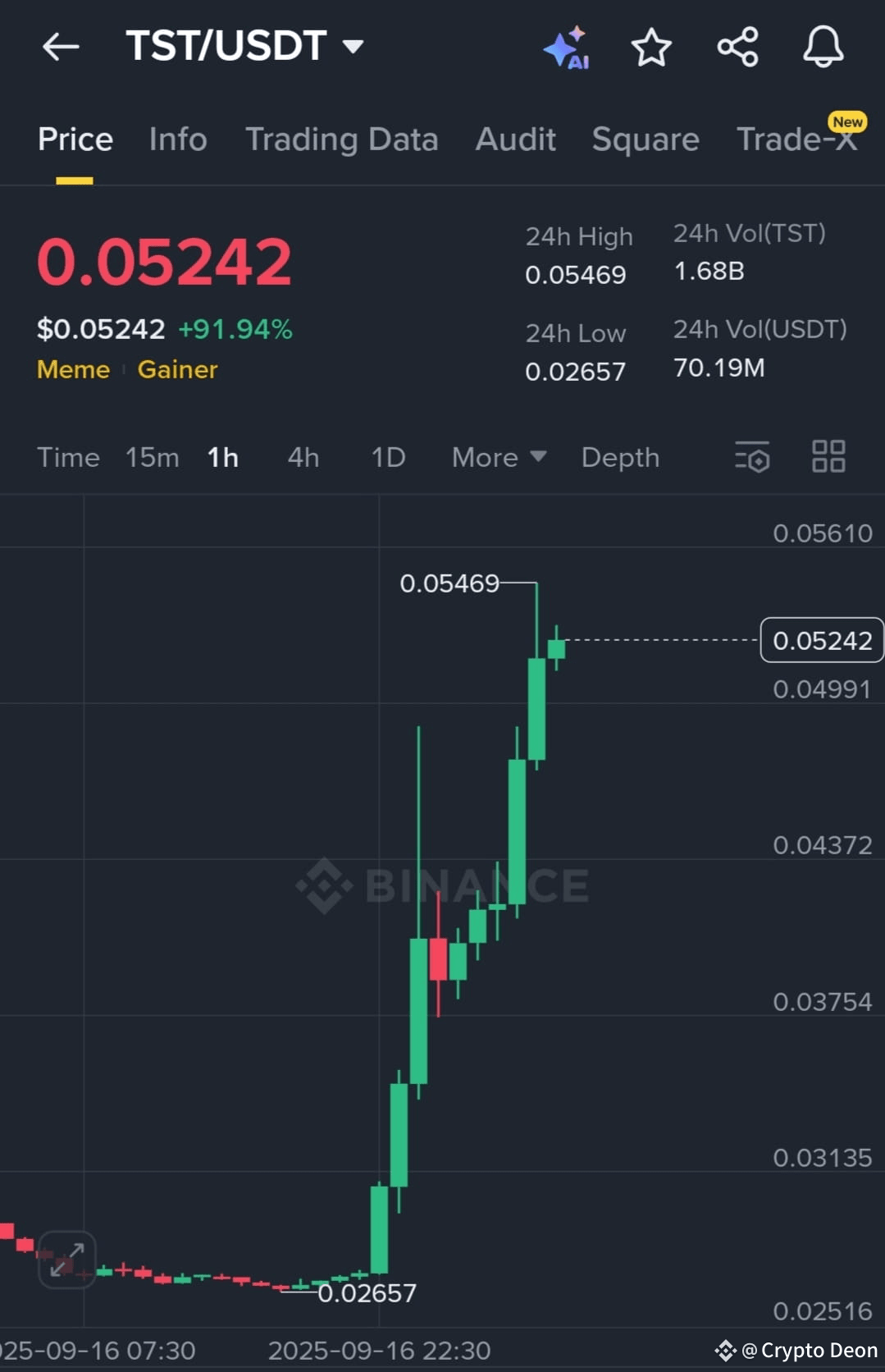The width and height of the screenshot is (885, 1372).
Task: Expand the More intervals dropdown
Action: [x=499, y=457]
